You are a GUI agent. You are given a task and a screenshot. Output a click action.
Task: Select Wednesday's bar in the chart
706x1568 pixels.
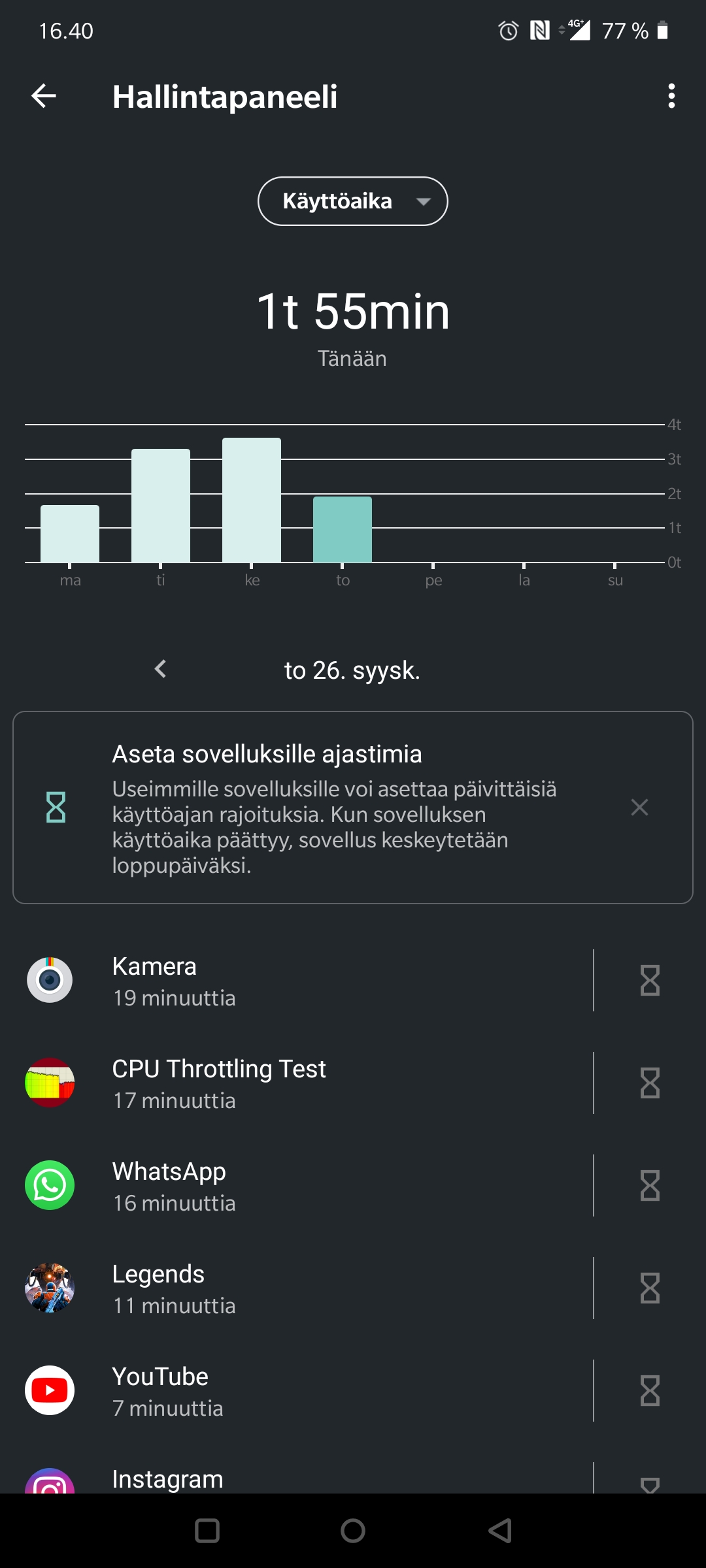(252, 500)
